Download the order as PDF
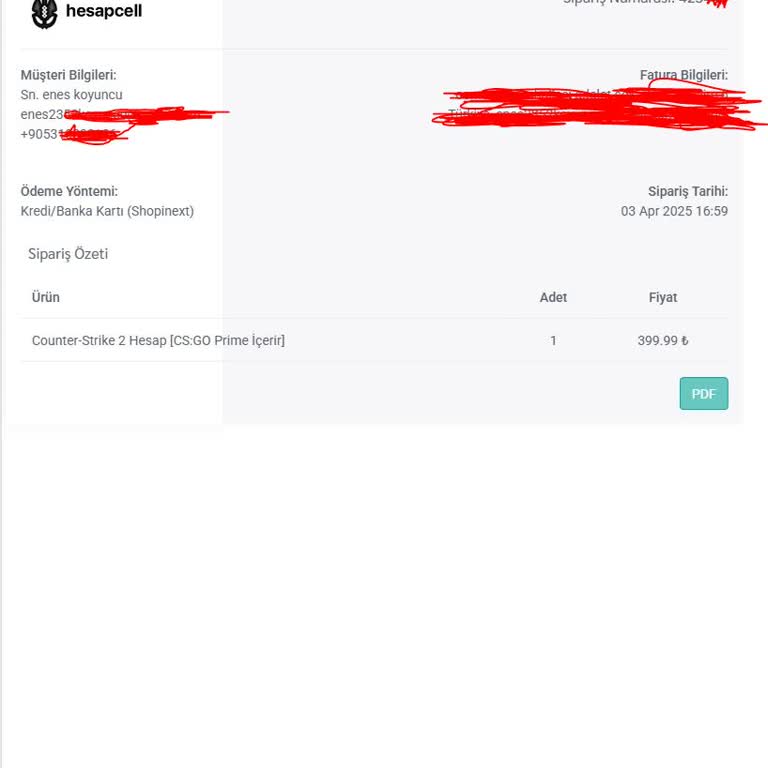The width and height of the screenshot is (768, 768). (703, 394)
